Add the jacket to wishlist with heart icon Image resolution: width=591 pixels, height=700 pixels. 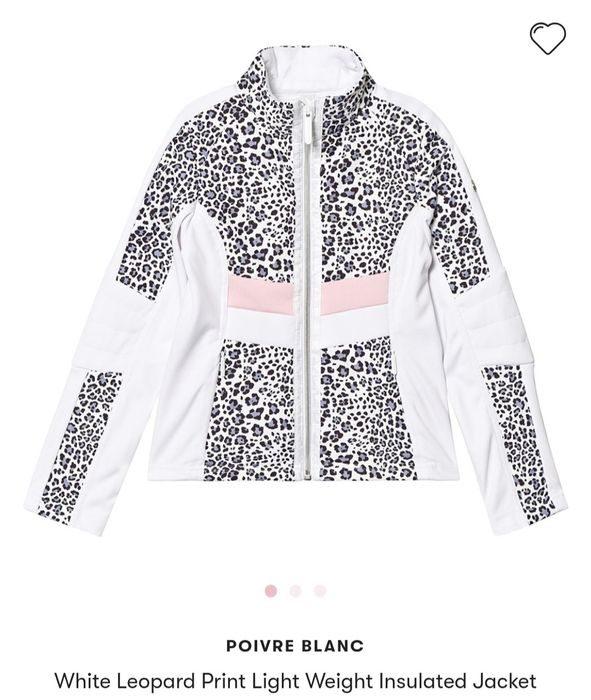[x=548, y=38]
